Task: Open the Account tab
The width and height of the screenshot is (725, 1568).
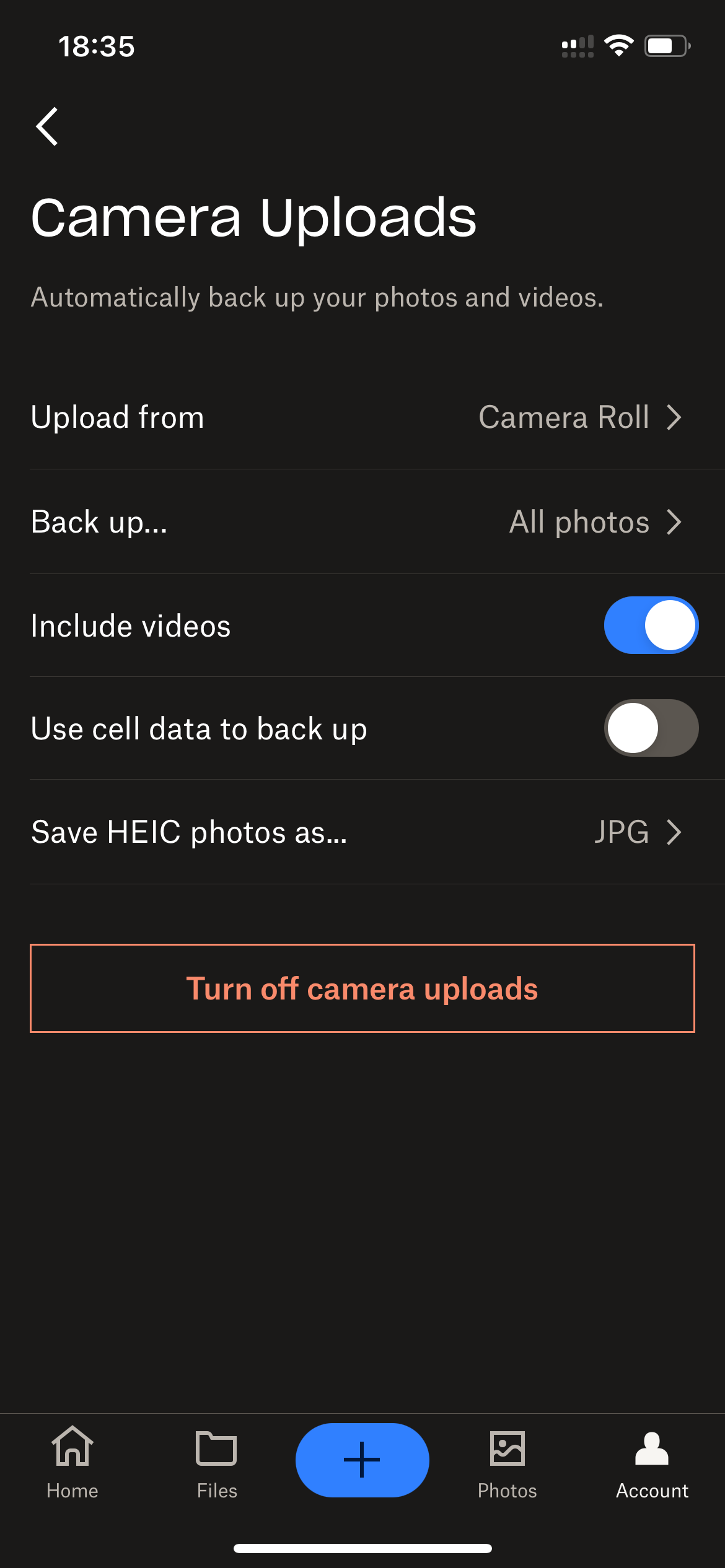Action: click(x=652, y=1462)
